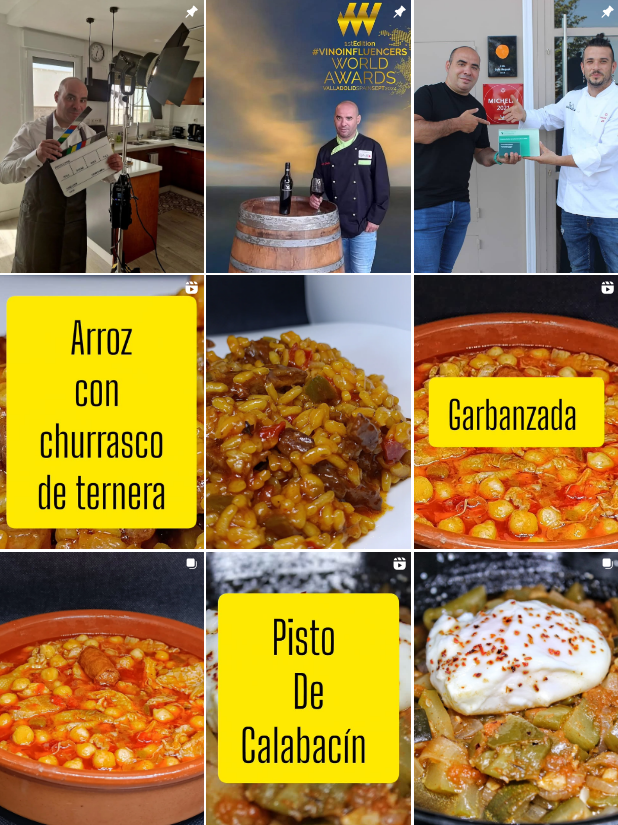Open the pinned post with the clapperboard
Screen dimensions: 618x825
[102, 136]
